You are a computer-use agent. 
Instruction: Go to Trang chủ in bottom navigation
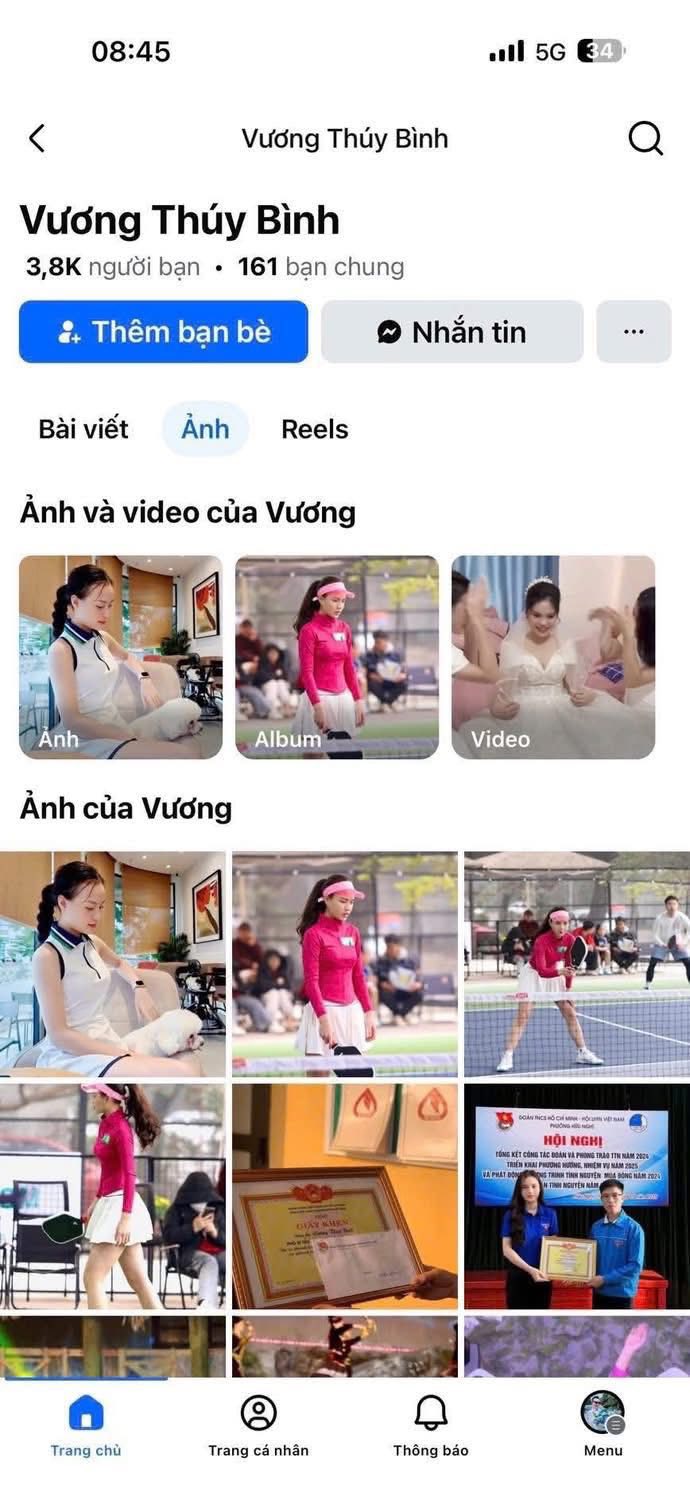click(86, 1425)
